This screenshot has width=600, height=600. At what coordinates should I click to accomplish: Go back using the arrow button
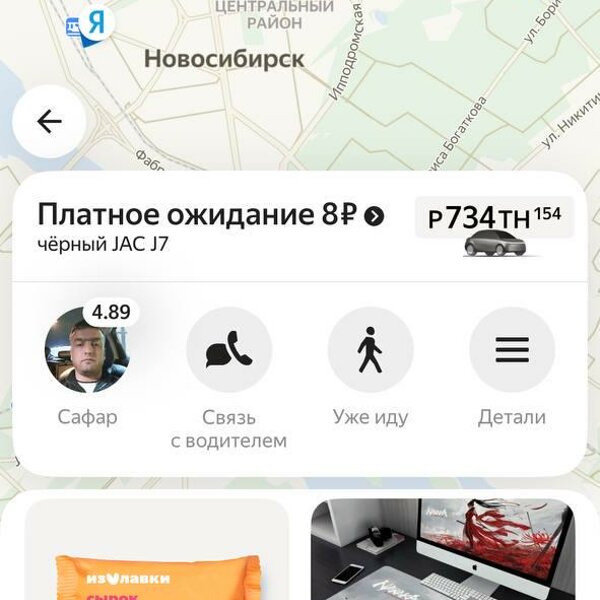pyautogui.click(x=49, y=121)
